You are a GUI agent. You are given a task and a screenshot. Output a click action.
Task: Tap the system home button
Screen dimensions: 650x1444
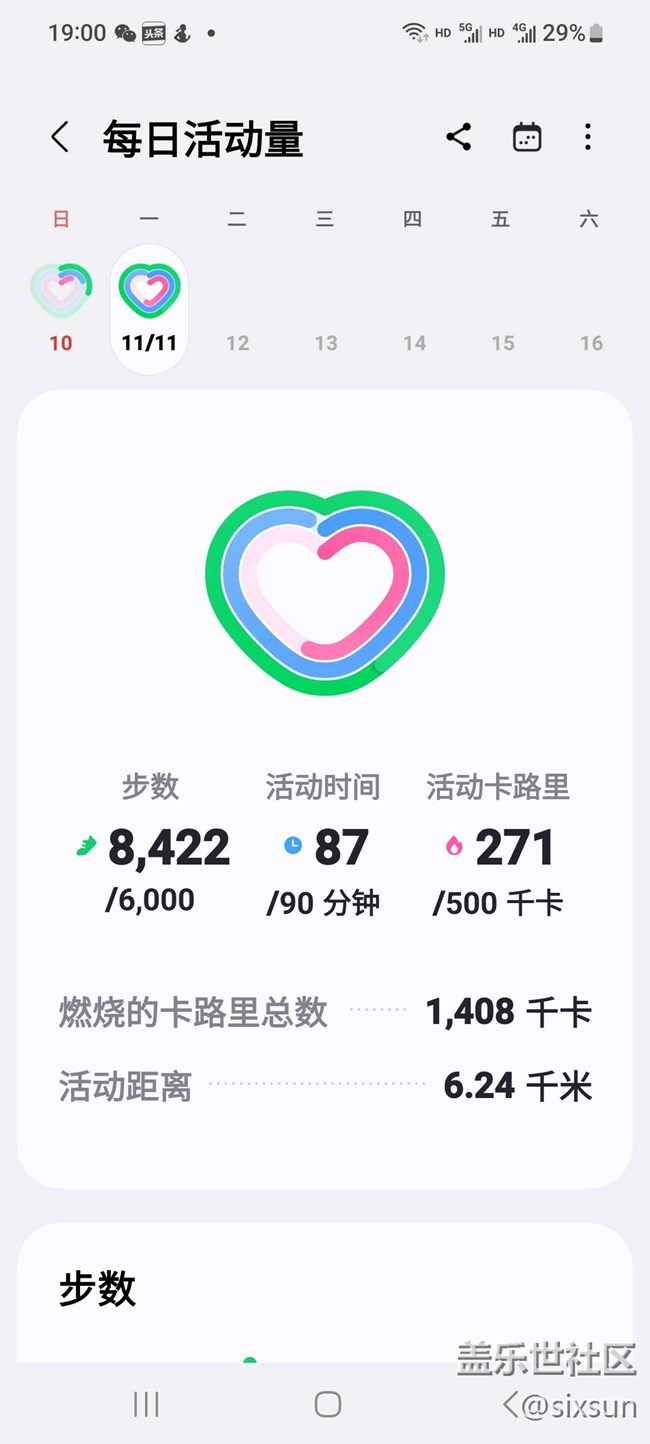pyautogui.click(x=327, y=1404)
